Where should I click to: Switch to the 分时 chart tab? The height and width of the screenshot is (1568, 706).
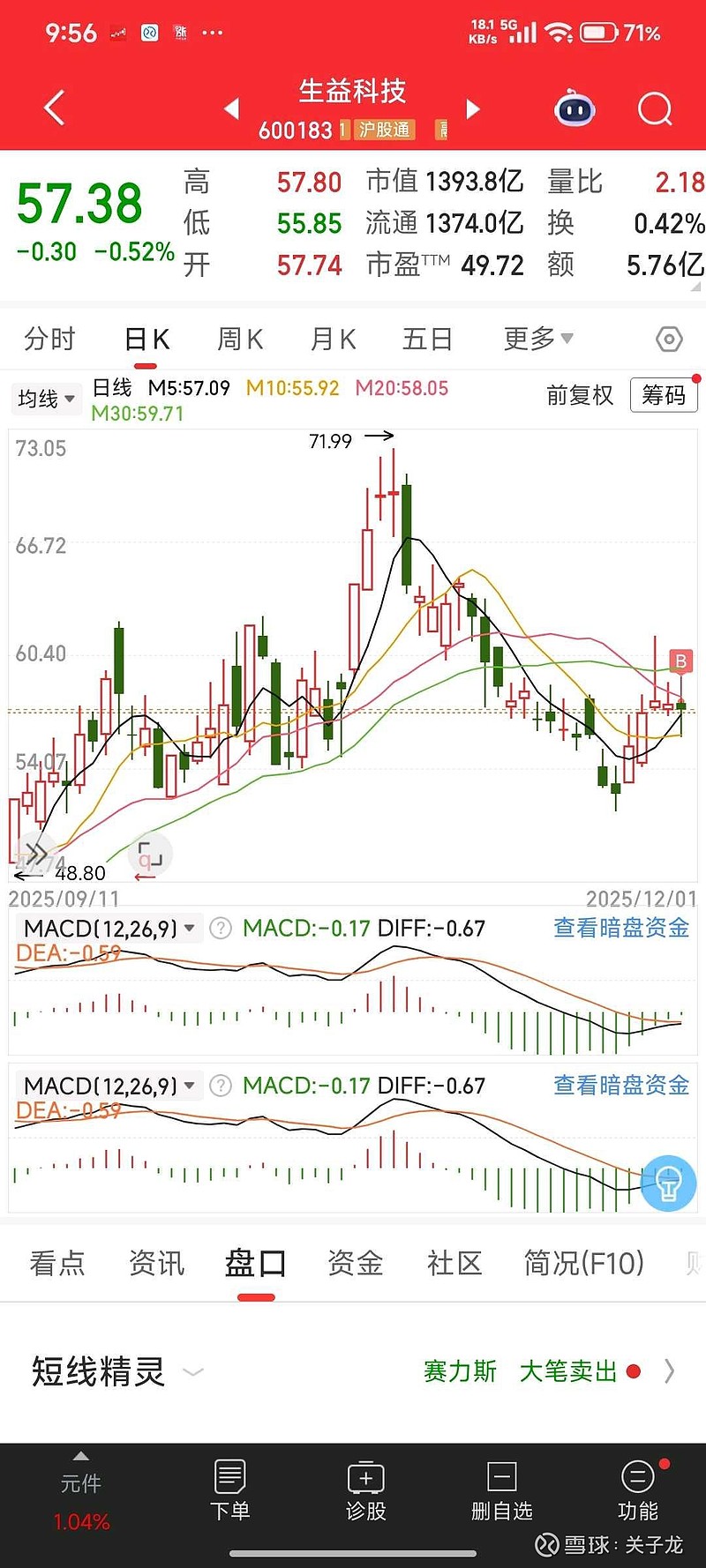coord(49,339)
